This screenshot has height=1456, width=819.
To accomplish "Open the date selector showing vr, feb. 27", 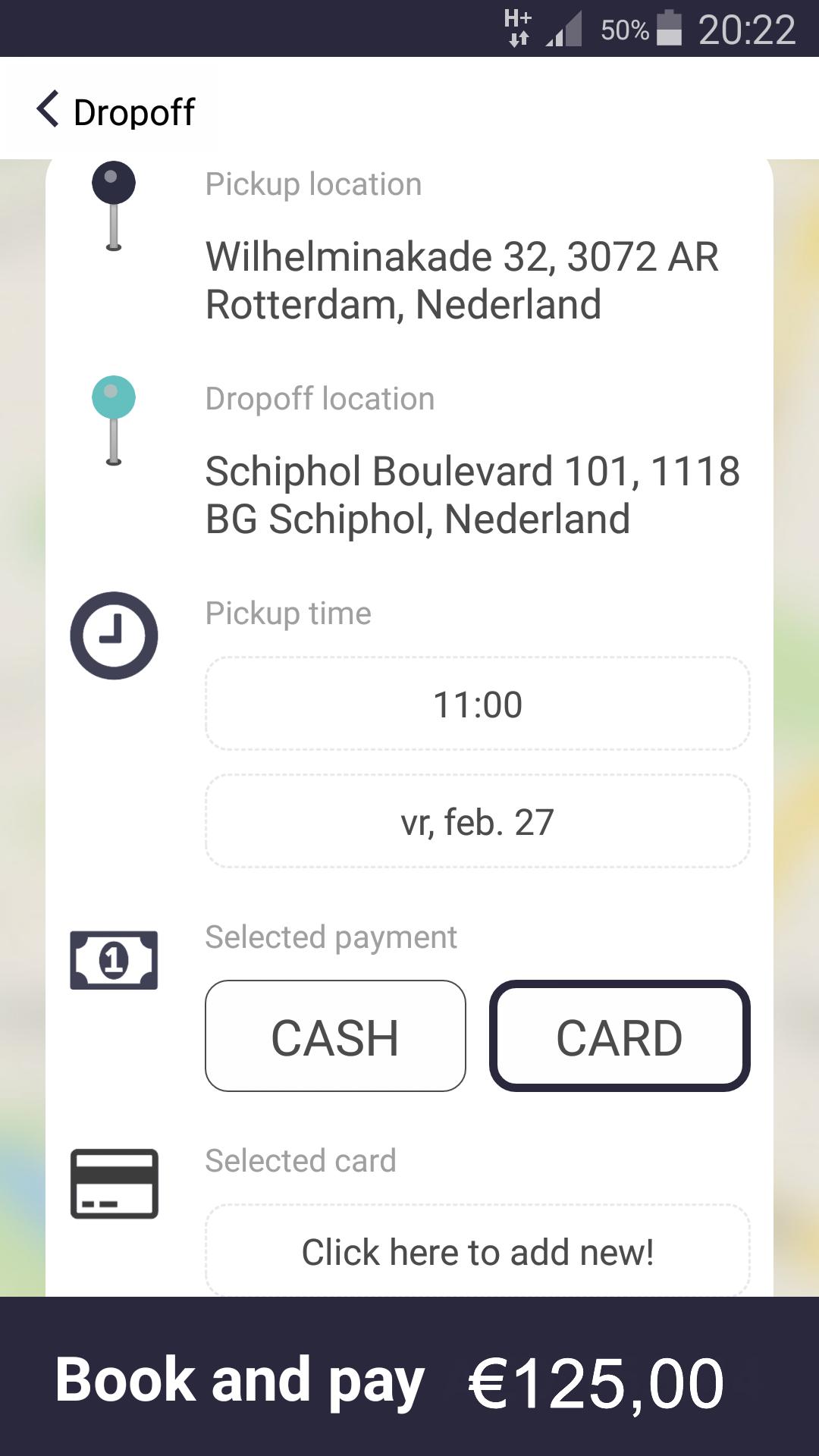I will pyautogui.click(x=476, y=821).
